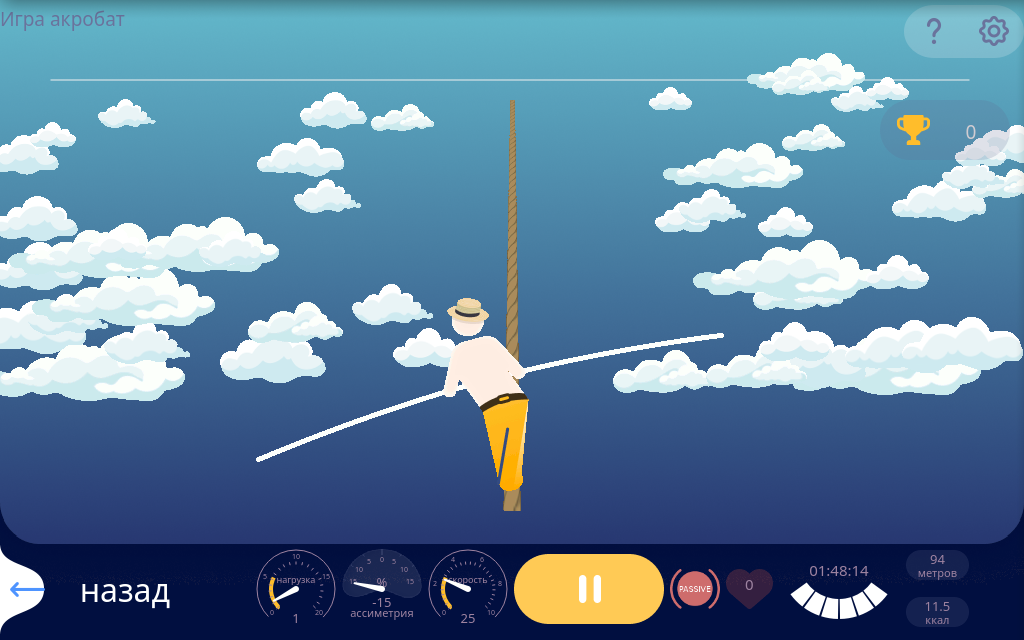Pause the acrobat game
This screenshot has width=1024, height=640.
pos(589,589)
